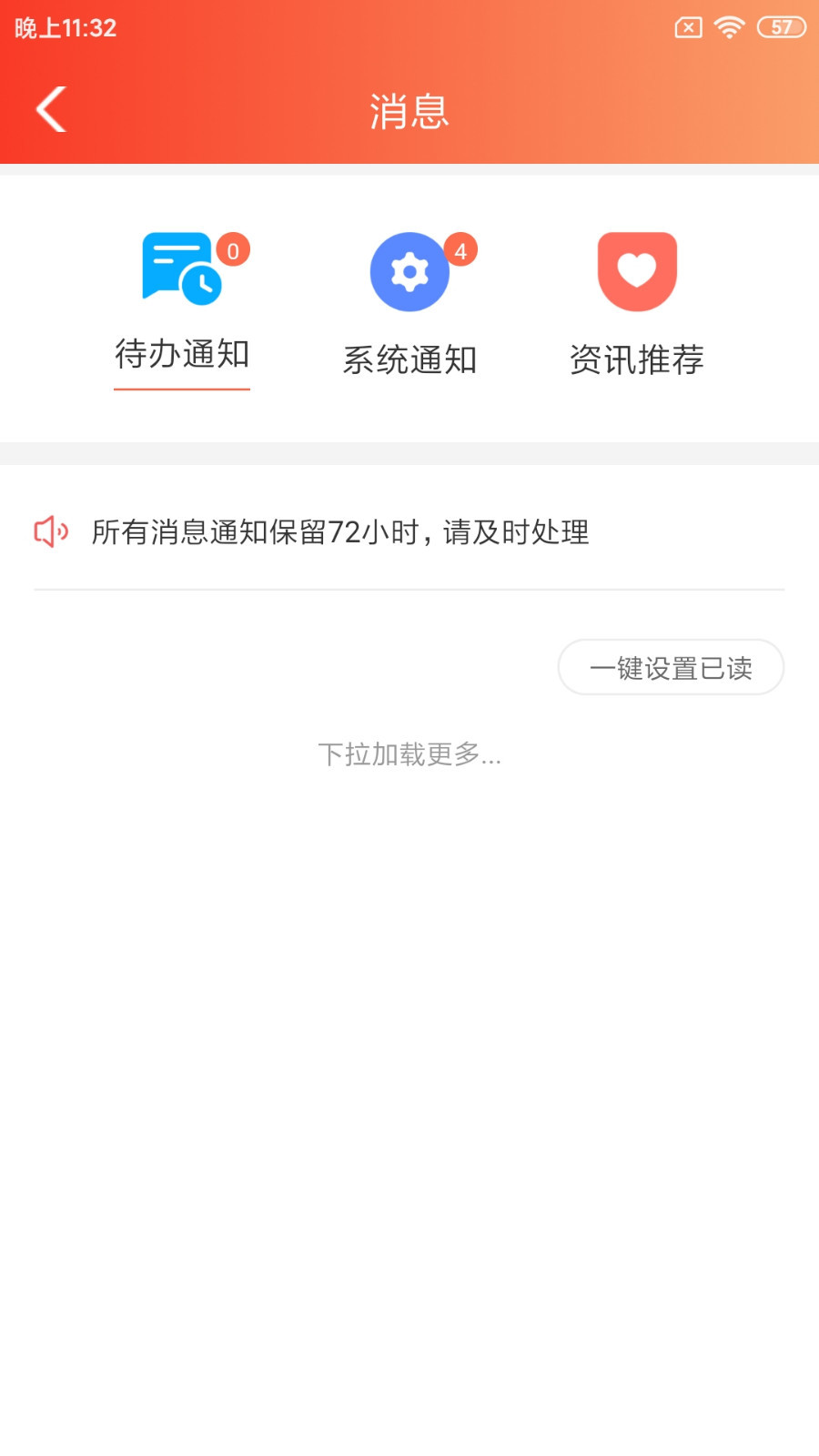Click the SIM card error status icon
Screen dimensions: 819x1456
[x=687, y=27]
